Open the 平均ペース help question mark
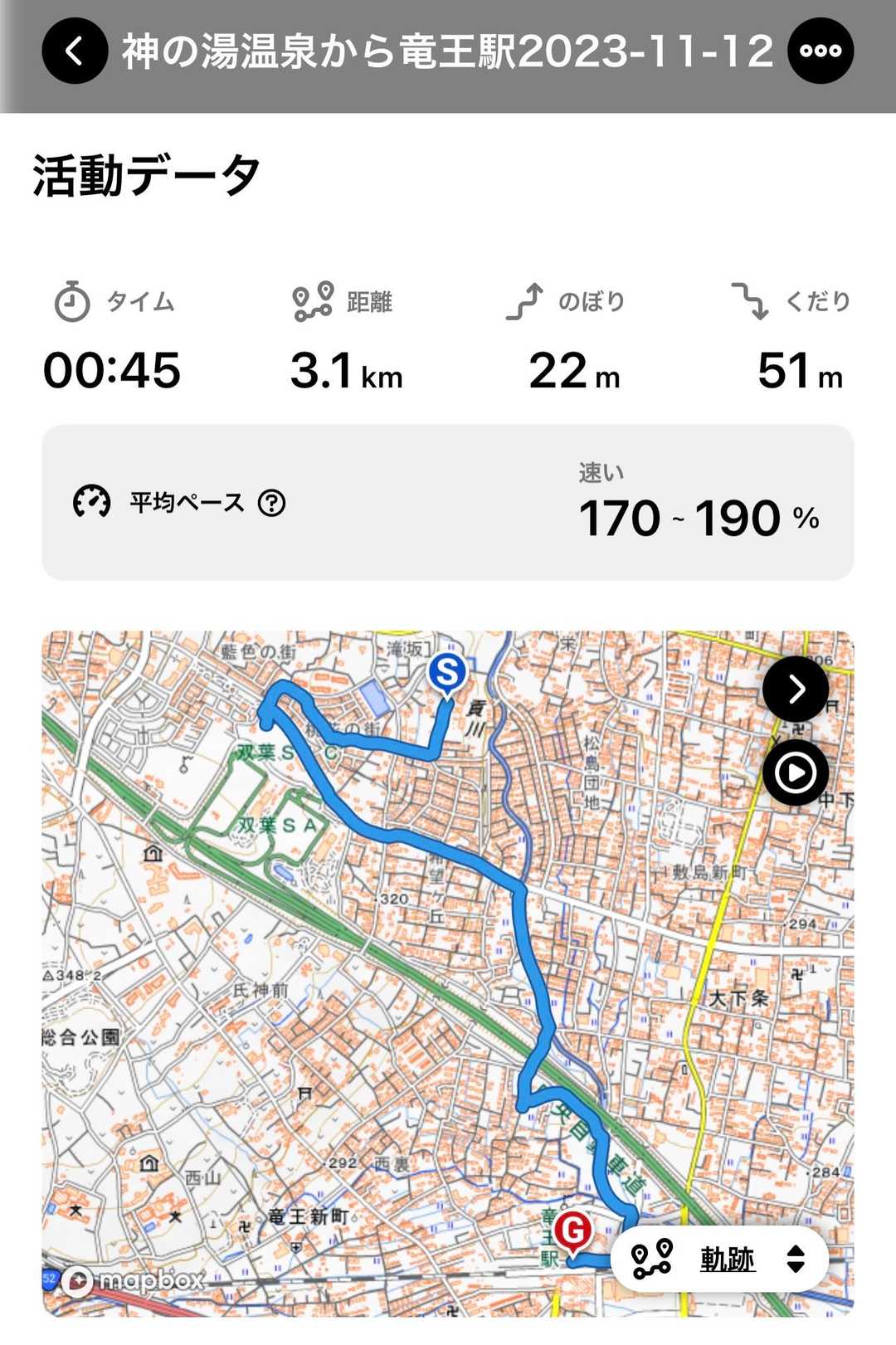 pos(271,503)
